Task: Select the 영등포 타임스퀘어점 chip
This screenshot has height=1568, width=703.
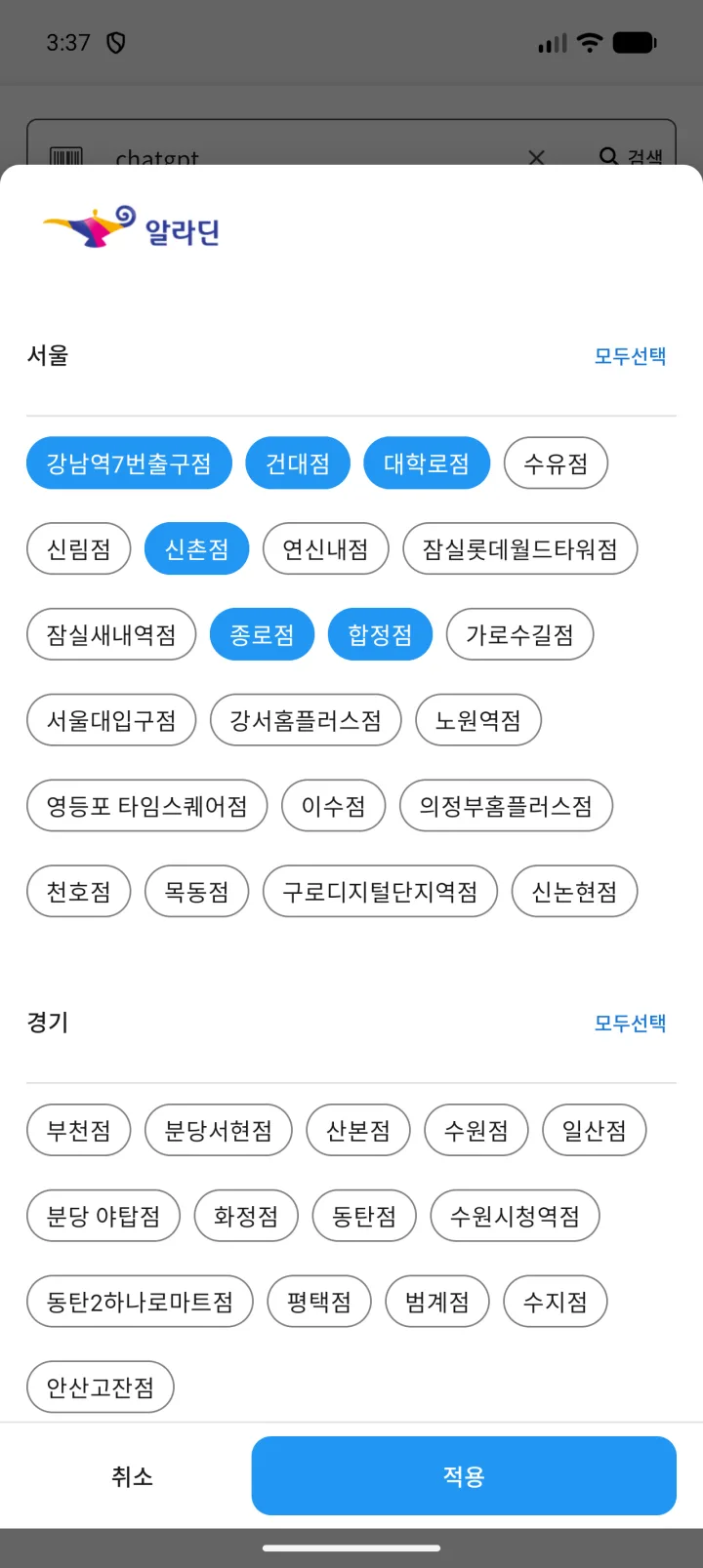Action: click(x=147, y=806)
